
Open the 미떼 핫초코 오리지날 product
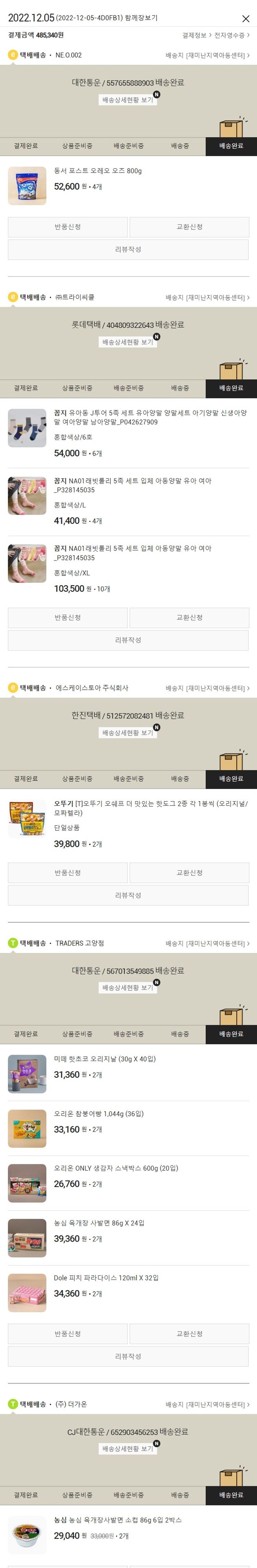(x=105, y=1058)
